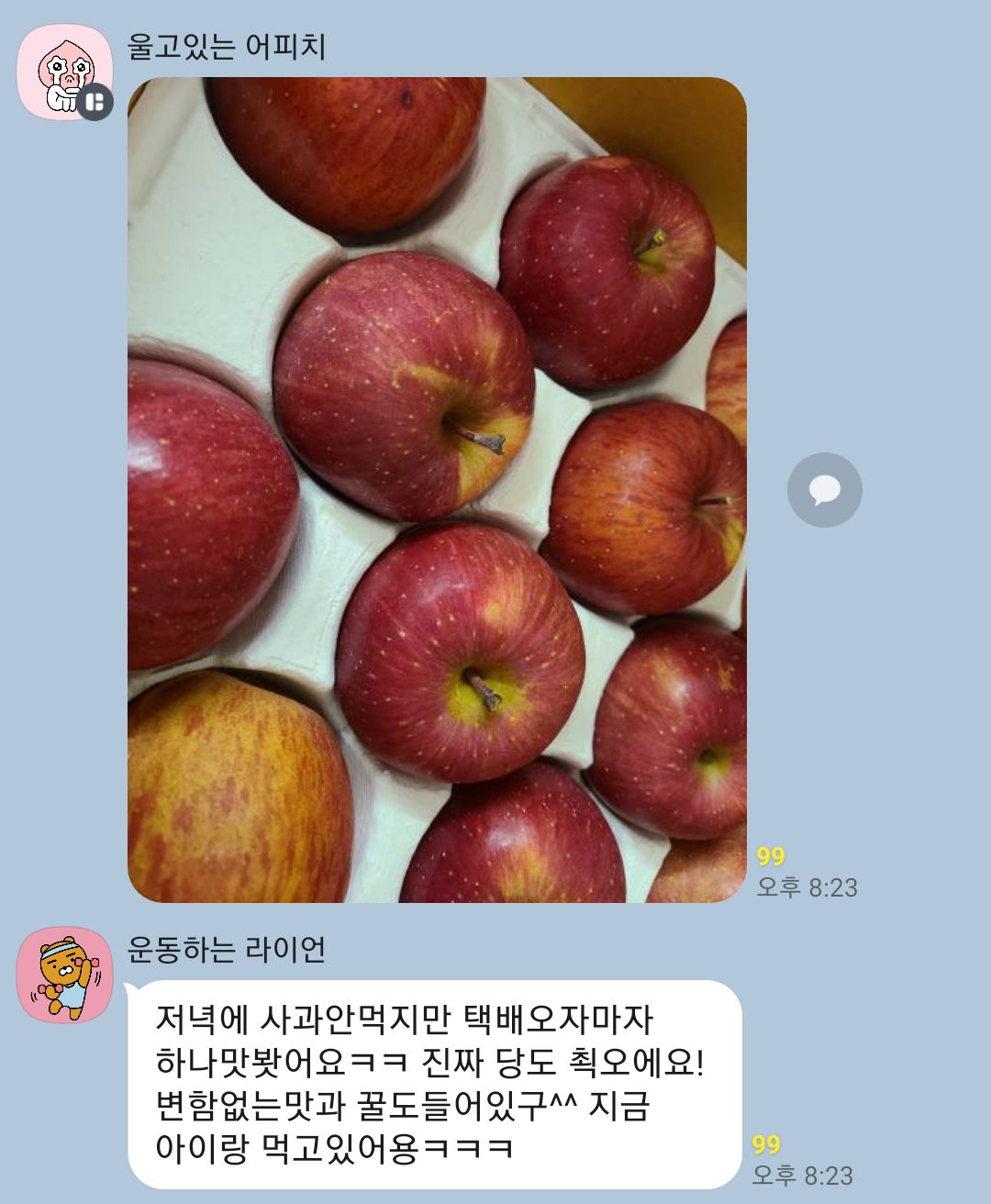Open 울고있는 어피치's profile picture

point(65,72)
